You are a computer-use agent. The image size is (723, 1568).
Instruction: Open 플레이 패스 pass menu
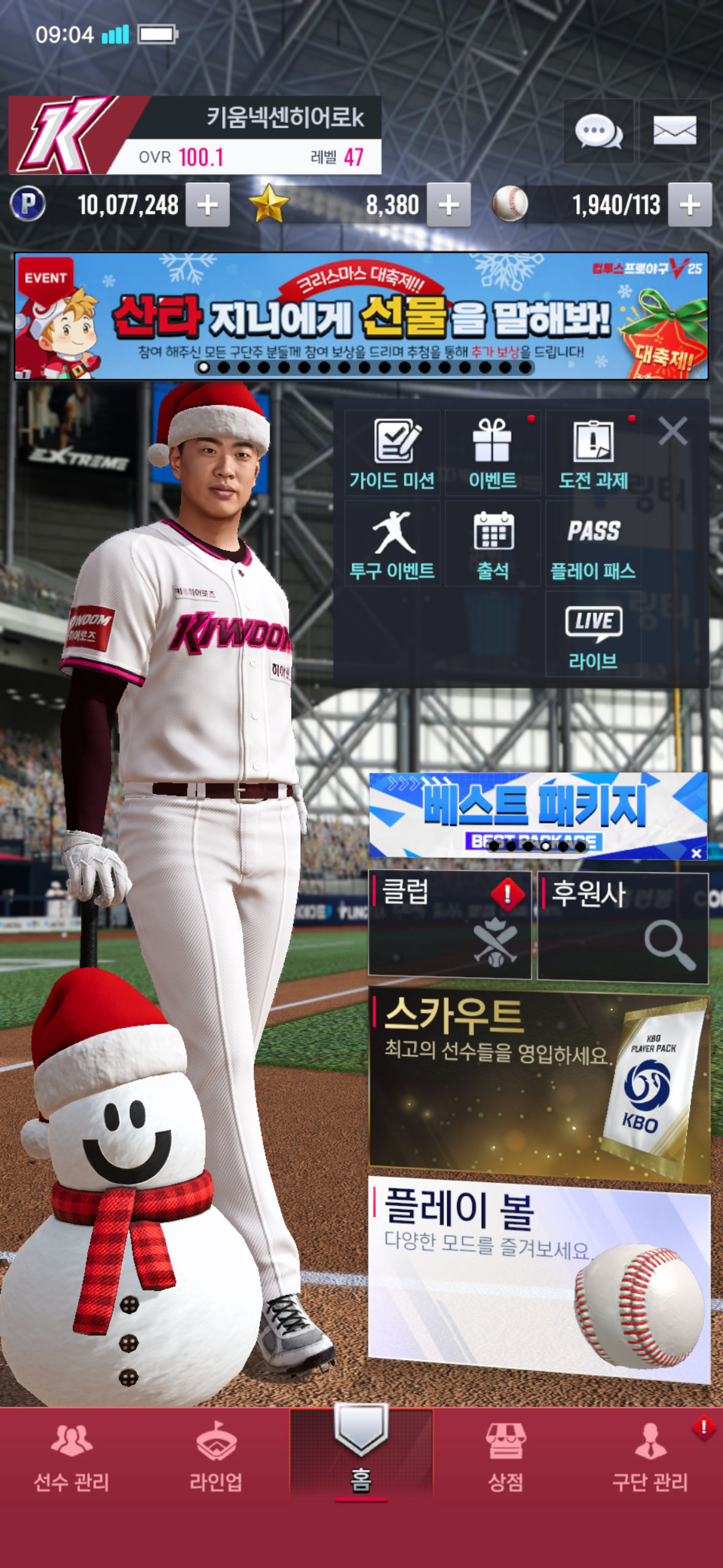[593, 544]
